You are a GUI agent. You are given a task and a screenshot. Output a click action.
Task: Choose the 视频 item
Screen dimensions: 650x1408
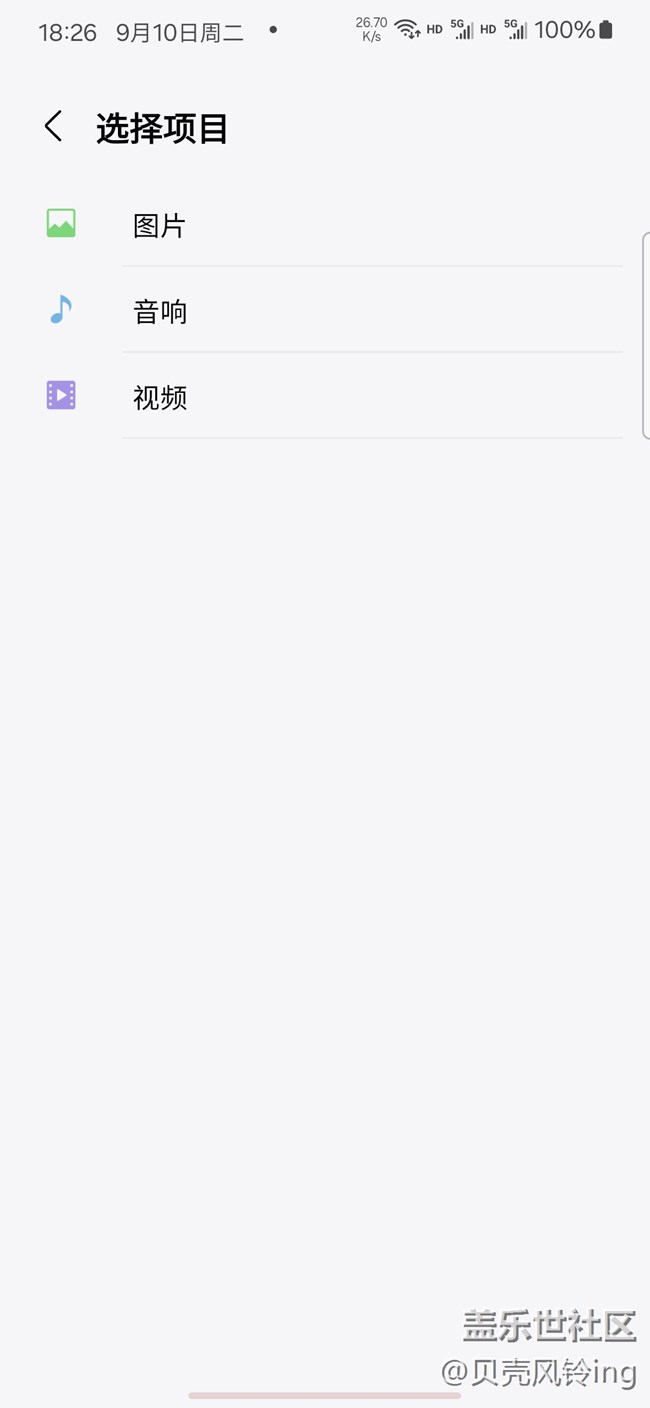[x=160, y=397]
